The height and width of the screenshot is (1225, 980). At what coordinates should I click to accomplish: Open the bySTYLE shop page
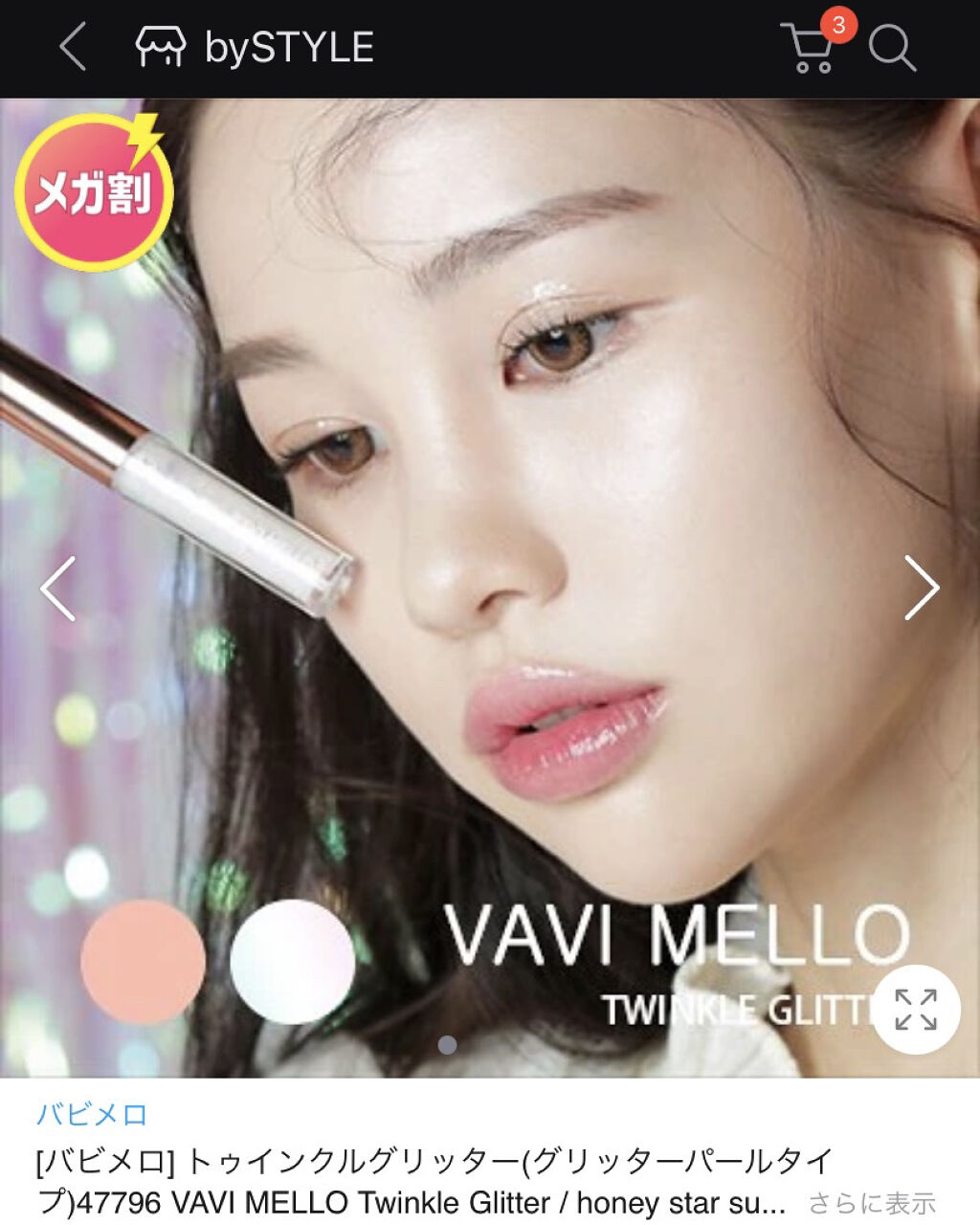coord(255,48)
